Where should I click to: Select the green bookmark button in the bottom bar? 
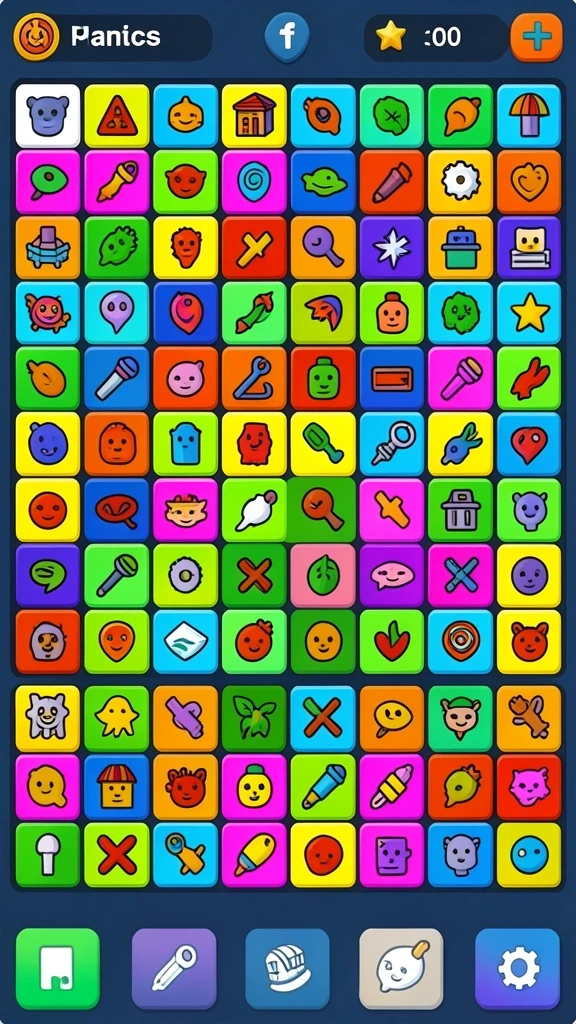pyautogui.click(x=57, y=968)
